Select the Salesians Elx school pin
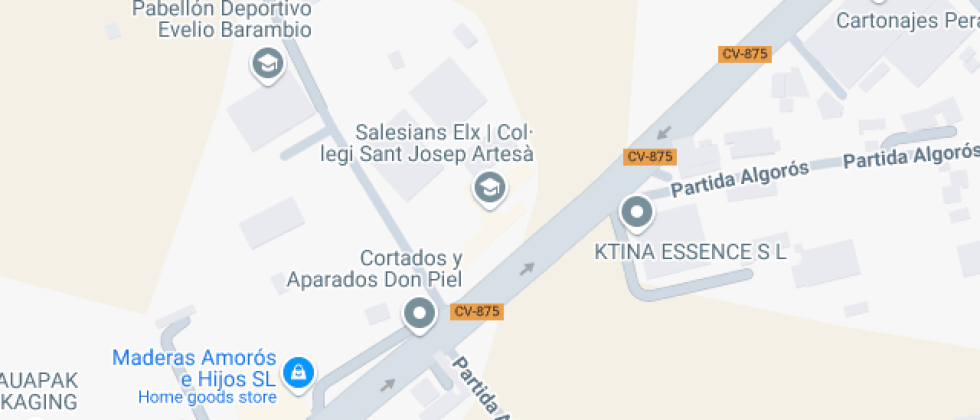The height and width of the screenshot is (420, 980). tap(489, 188)
